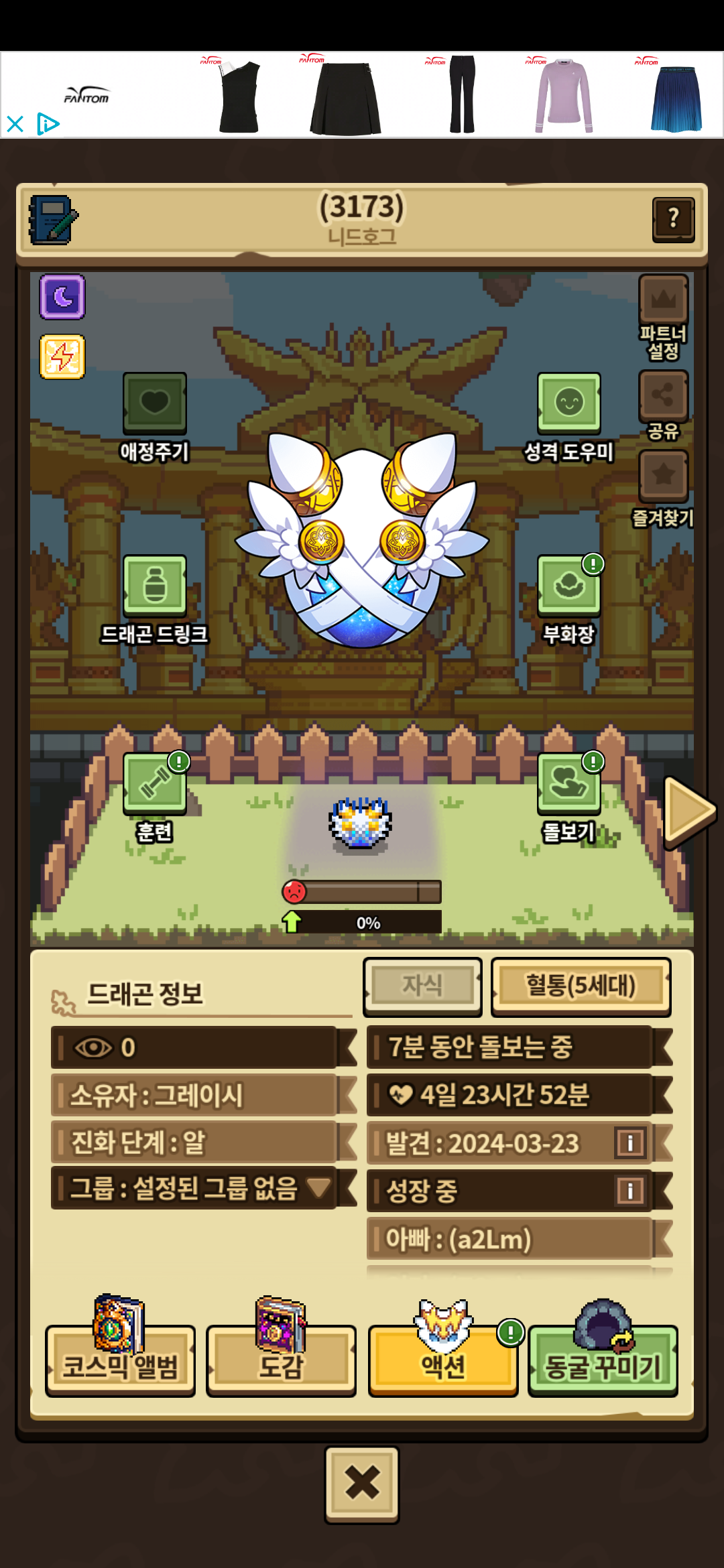
Task: Use 드래곤 드링크 on the dragon
Action: point(154,586)
